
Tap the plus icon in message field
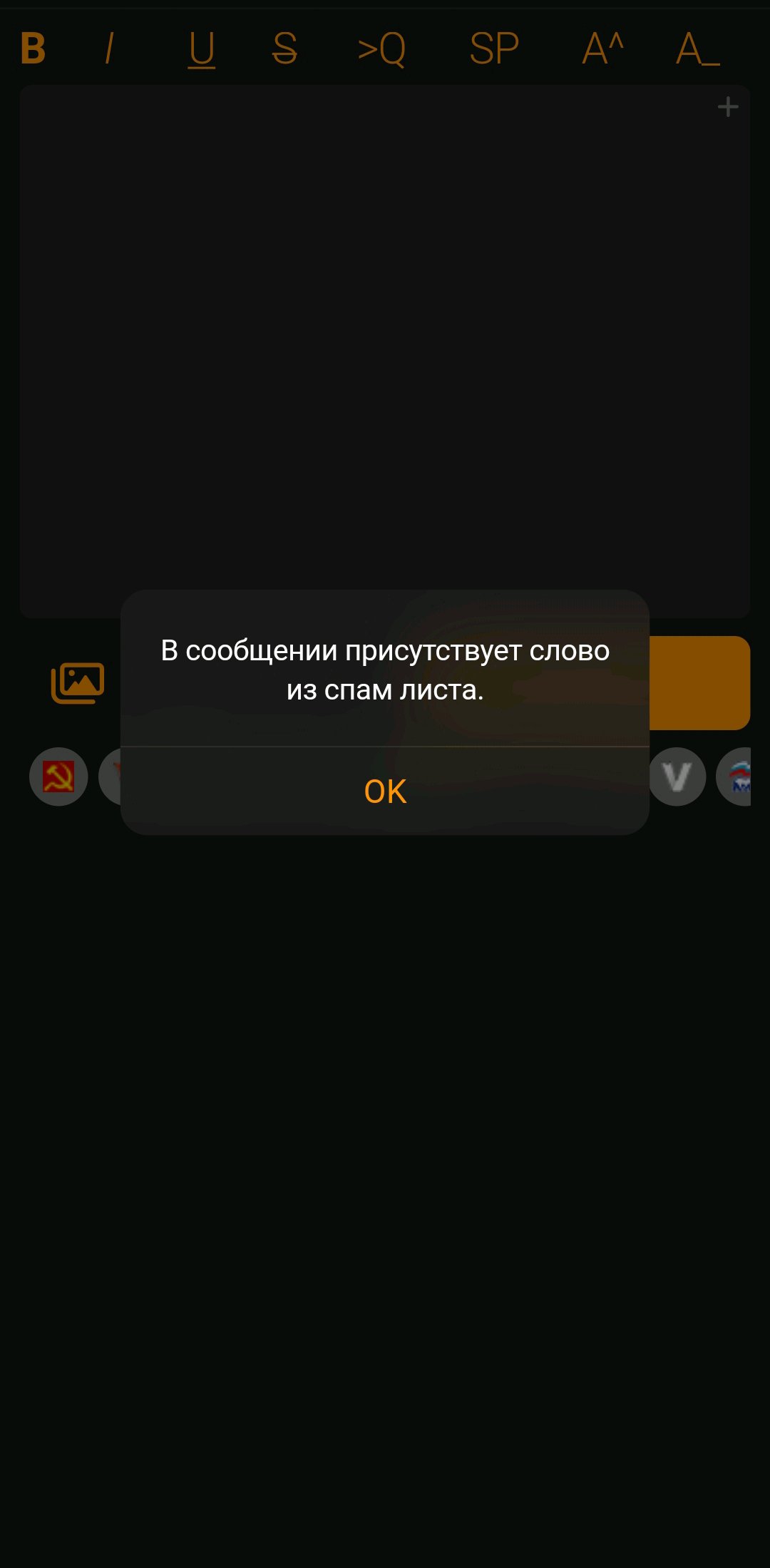(x=728, y=107)
